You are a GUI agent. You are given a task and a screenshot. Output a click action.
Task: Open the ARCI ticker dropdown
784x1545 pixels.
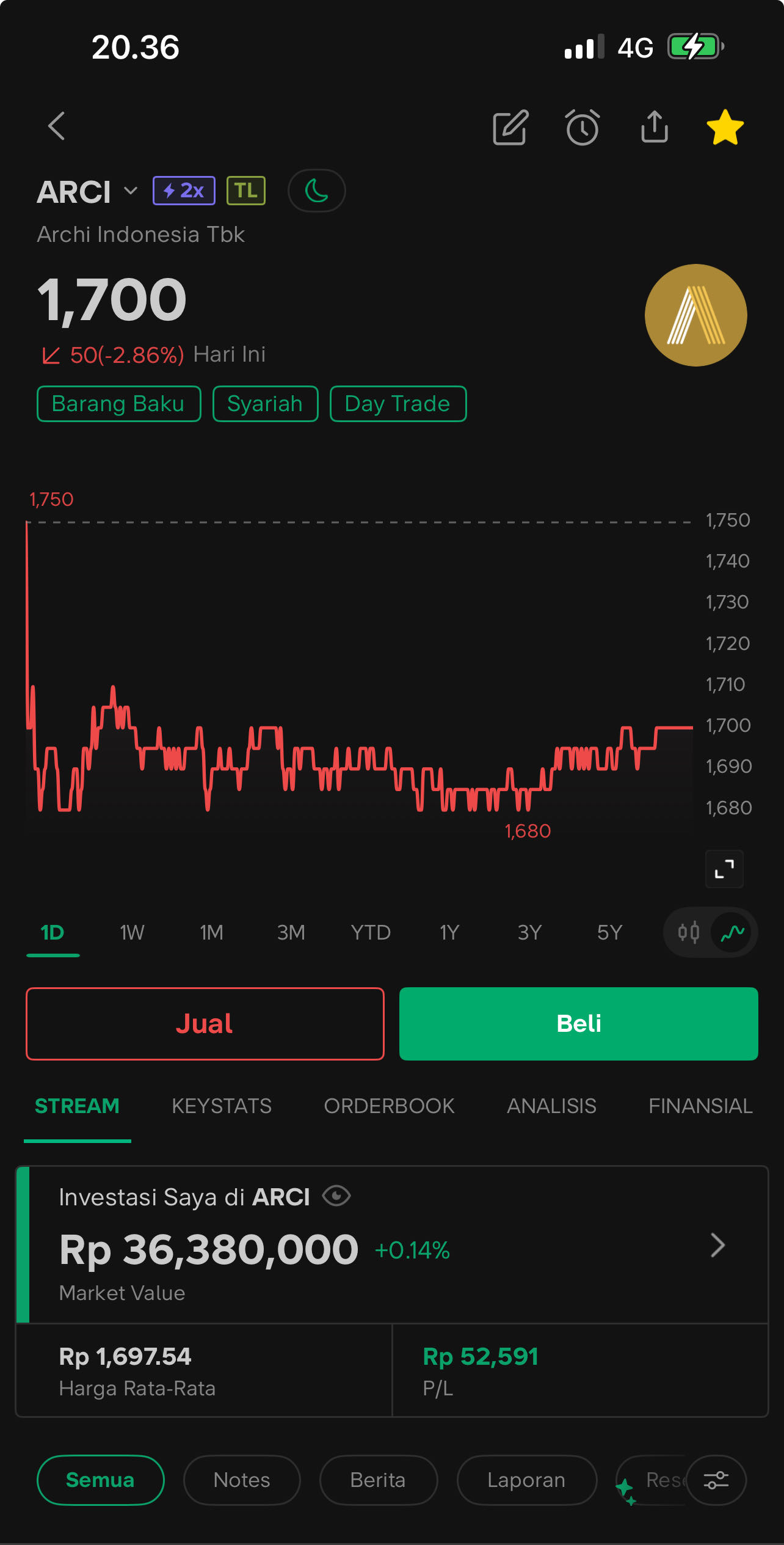tap(130, 191)
